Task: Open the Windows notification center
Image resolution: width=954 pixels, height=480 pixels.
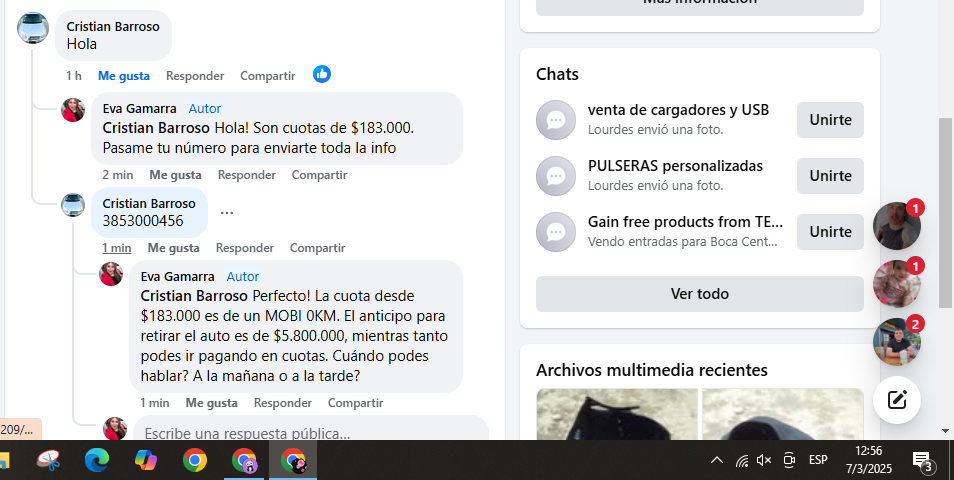Action: coord(922,460)
